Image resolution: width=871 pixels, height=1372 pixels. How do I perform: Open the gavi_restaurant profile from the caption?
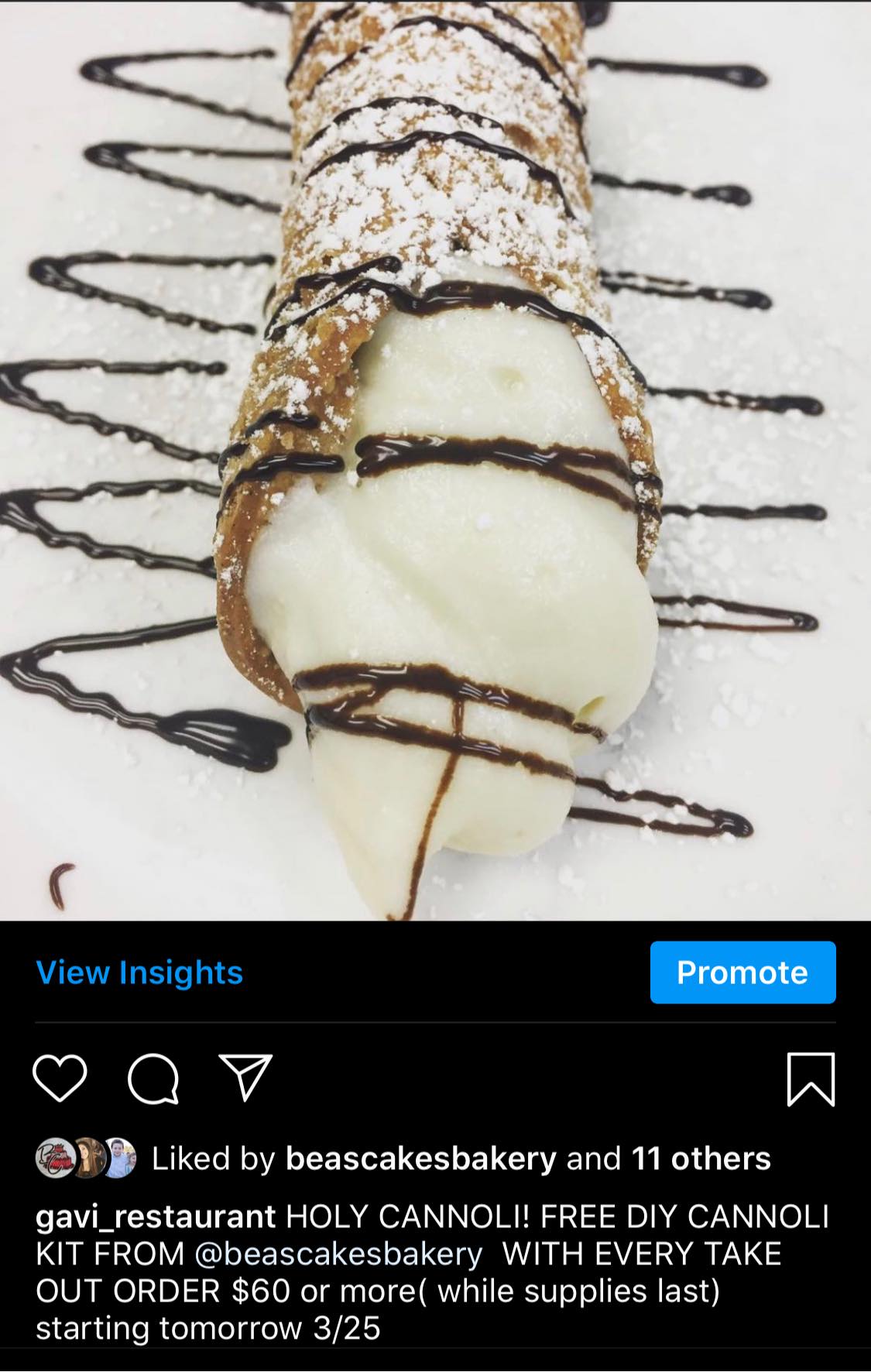pyautogui.click(x=156, y=1216)
